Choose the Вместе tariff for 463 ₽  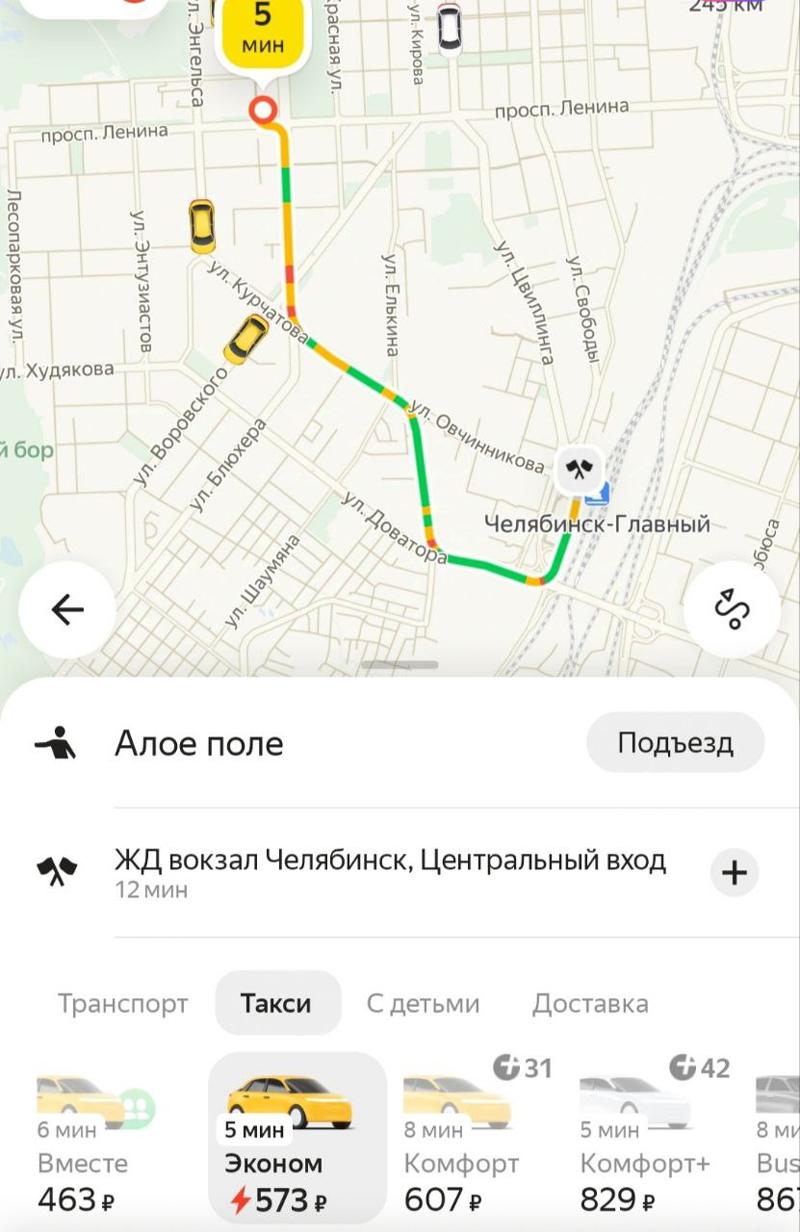[85, 1140]
